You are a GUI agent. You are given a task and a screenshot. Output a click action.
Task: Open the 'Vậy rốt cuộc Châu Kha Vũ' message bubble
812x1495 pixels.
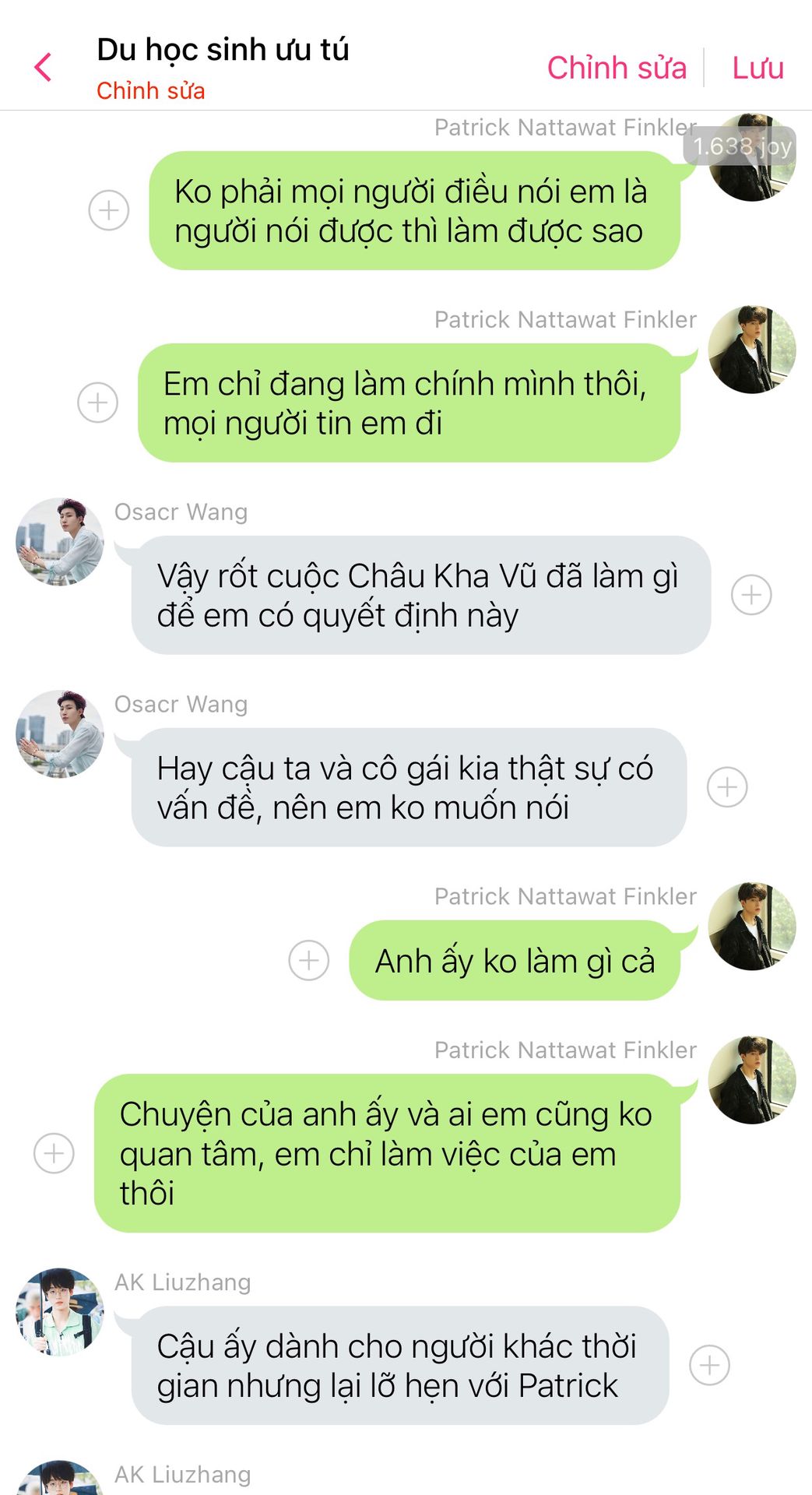click(x=420, y=596)
